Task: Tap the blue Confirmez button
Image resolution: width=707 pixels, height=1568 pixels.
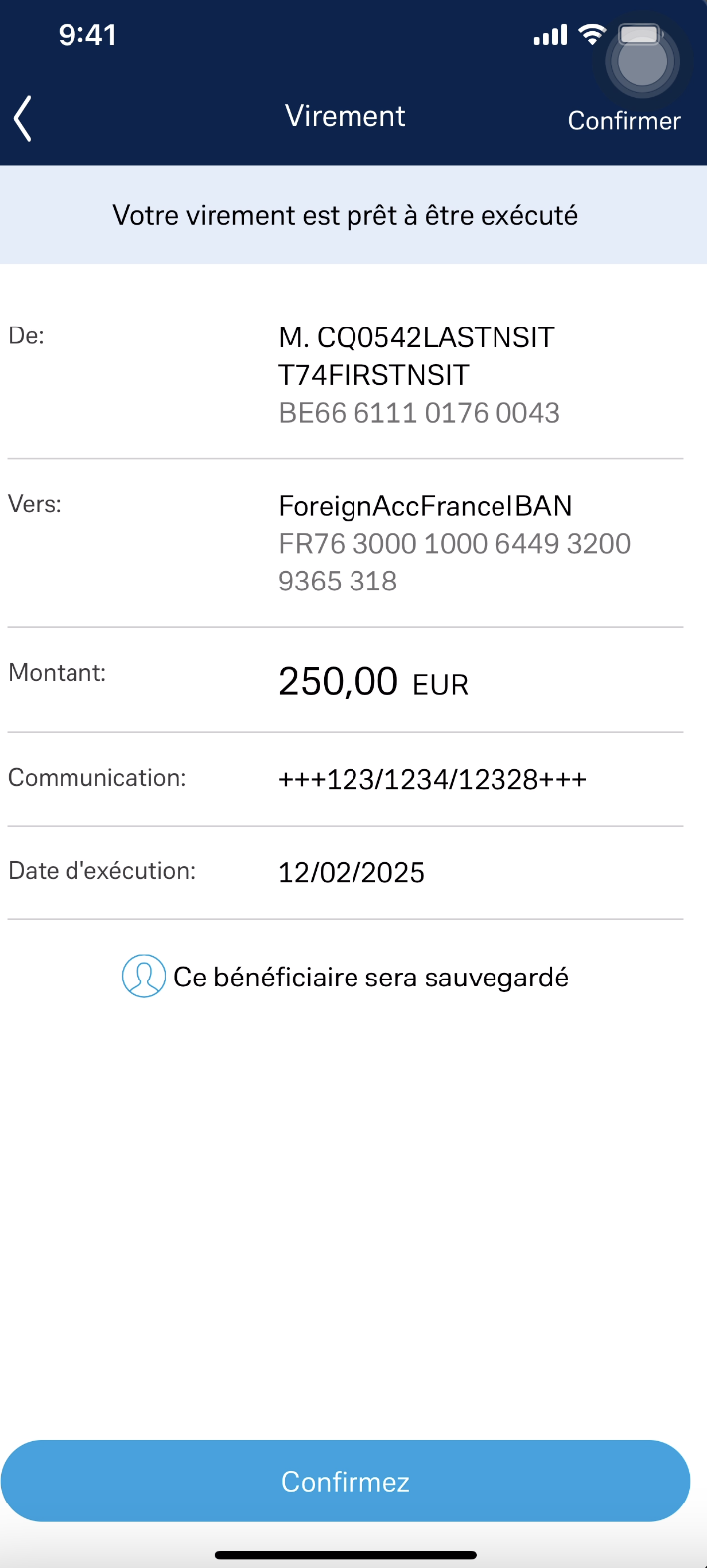Action: click(346, 1481)
